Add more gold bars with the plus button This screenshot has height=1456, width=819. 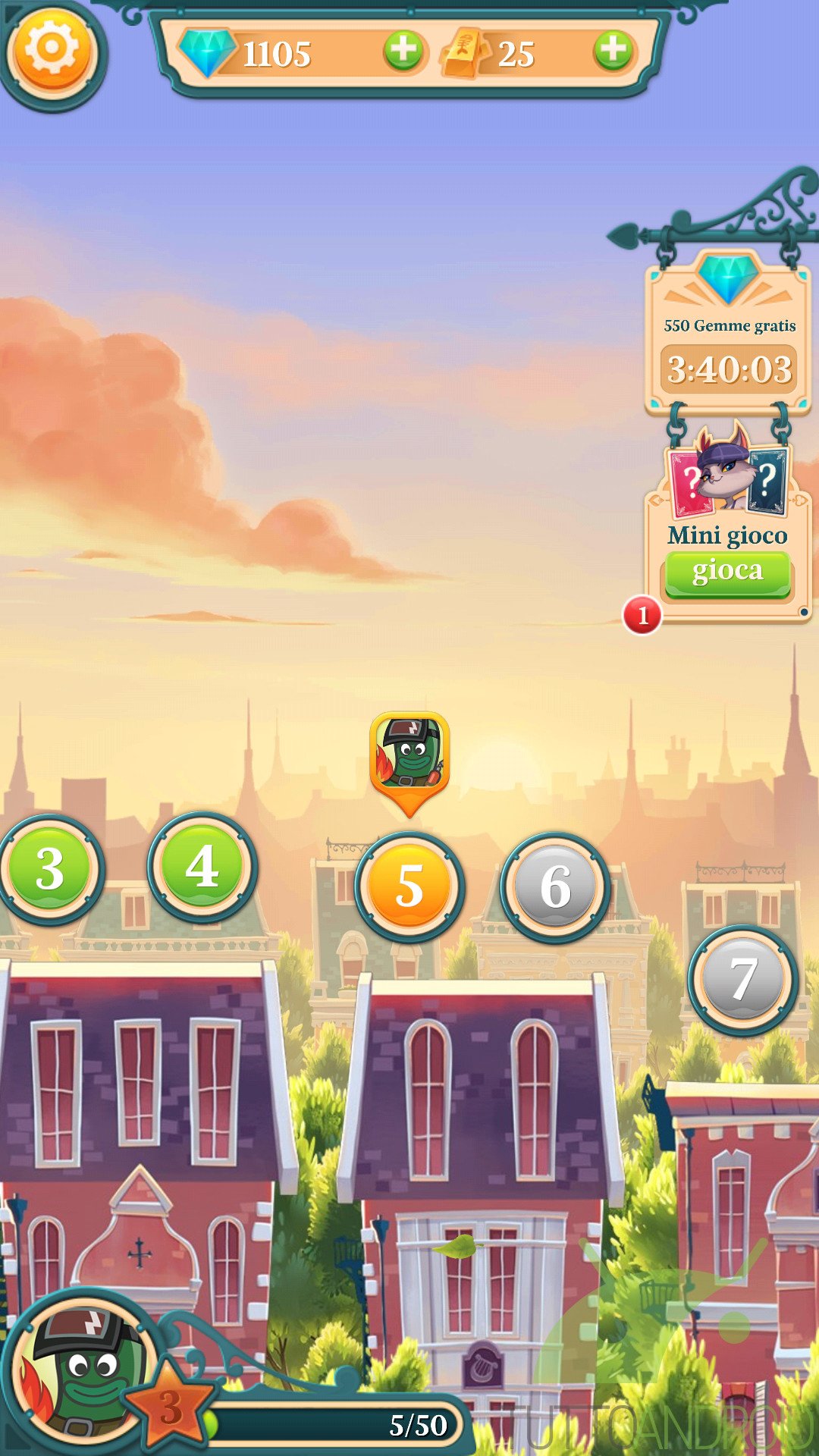click(x=613, y=52)
